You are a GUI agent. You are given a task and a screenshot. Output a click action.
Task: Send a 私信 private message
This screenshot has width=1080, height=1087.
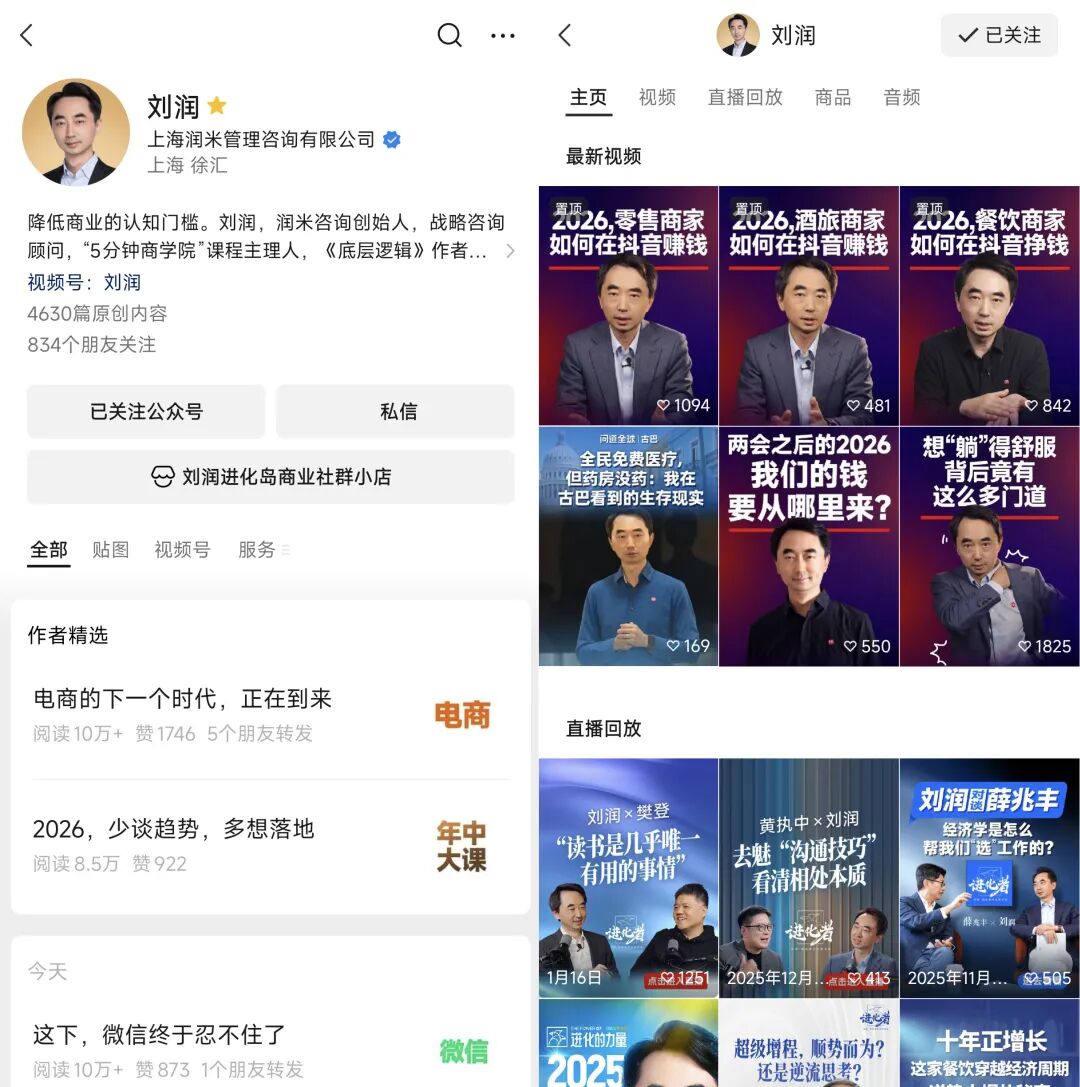point(398,411)
